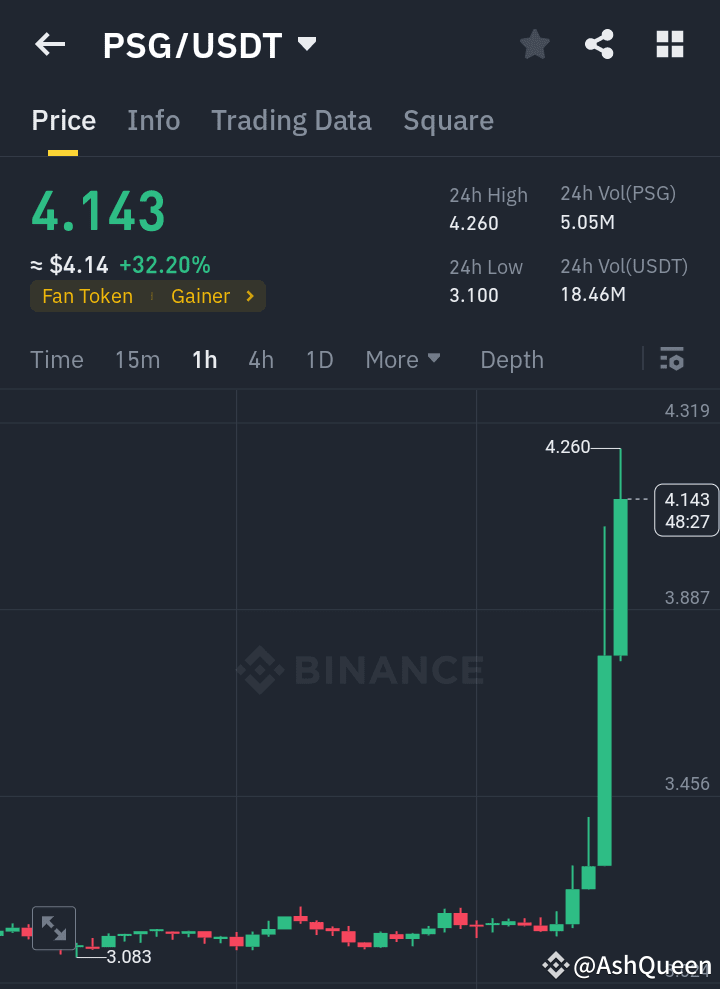Tap the fullscreen expand icon on the chart

[53, 928]
